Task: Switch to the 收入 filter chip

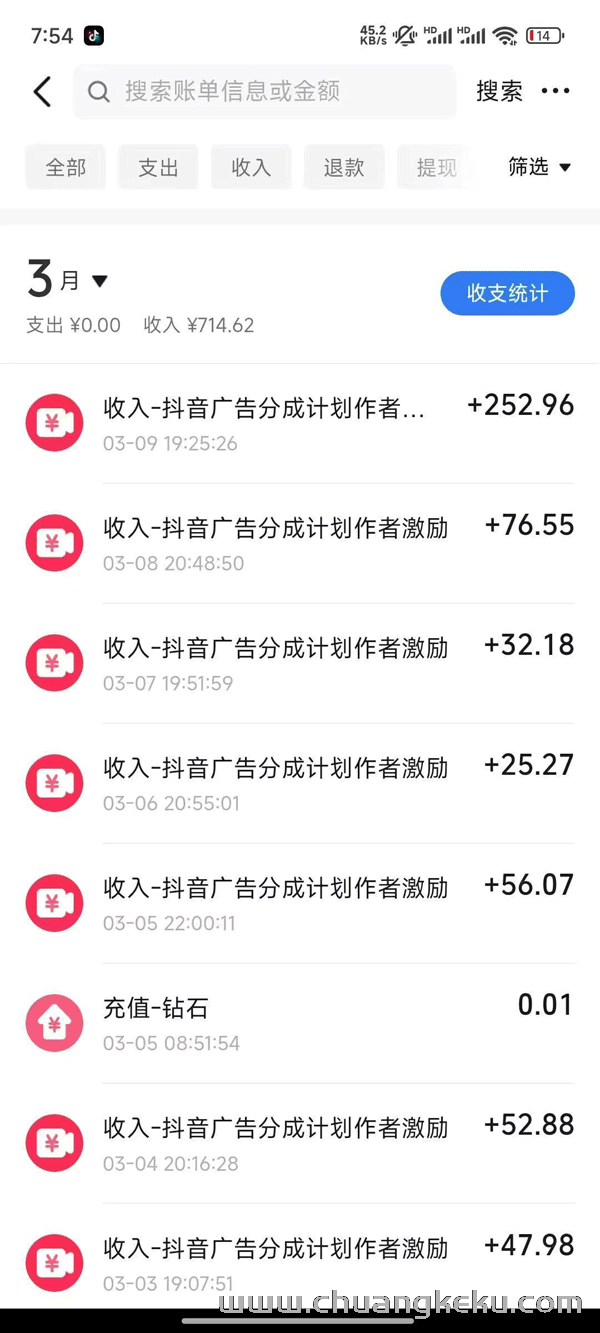Action: (x=251, y=167)
